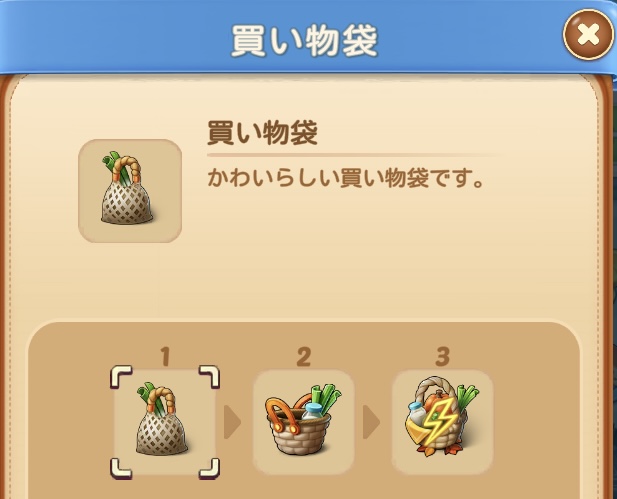This screenshot has width=617, height=499.
Task: Select the level 3 energy basket item
Action: (441, 421)
